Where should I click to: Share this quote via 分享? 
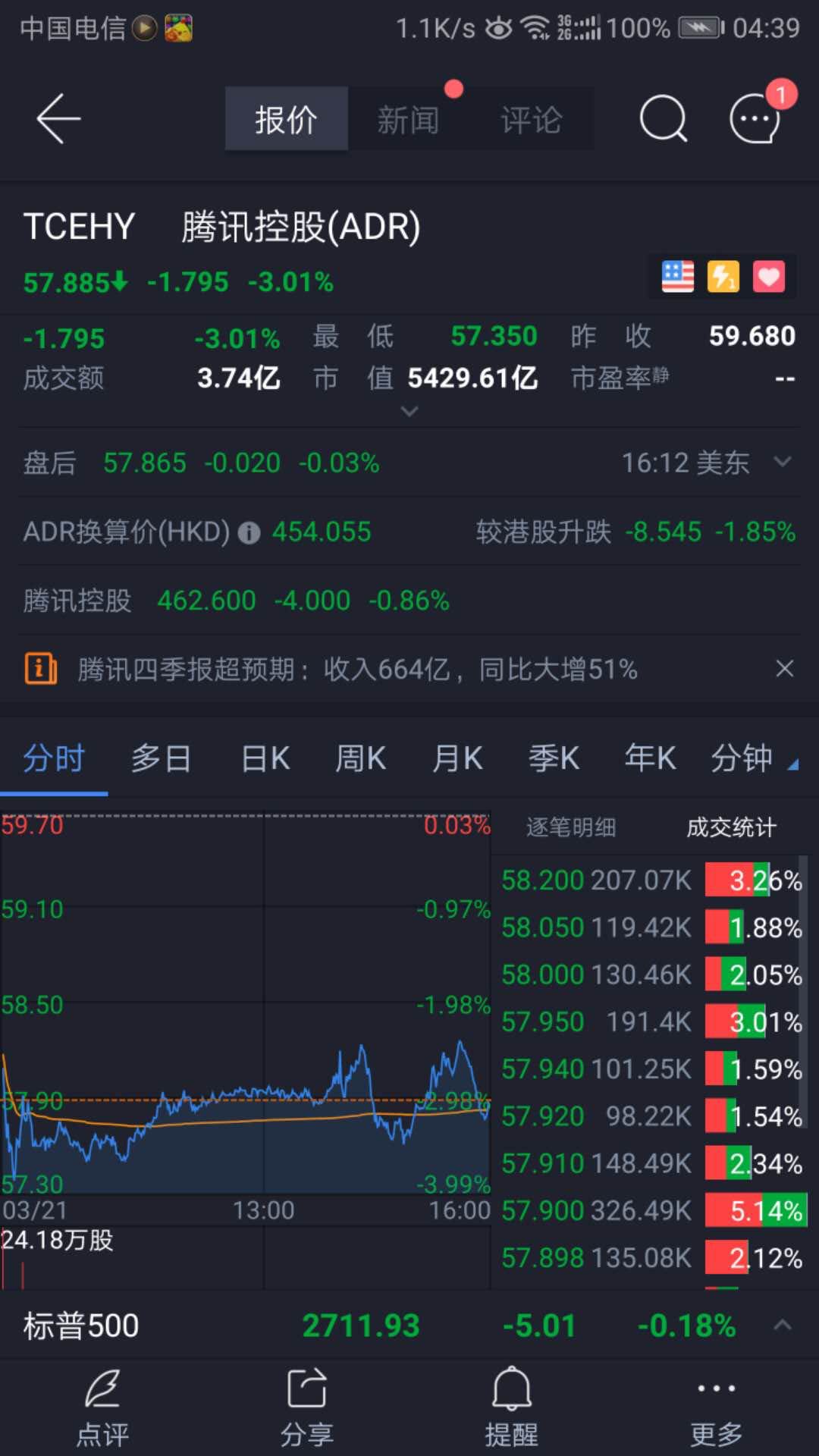306,1407
